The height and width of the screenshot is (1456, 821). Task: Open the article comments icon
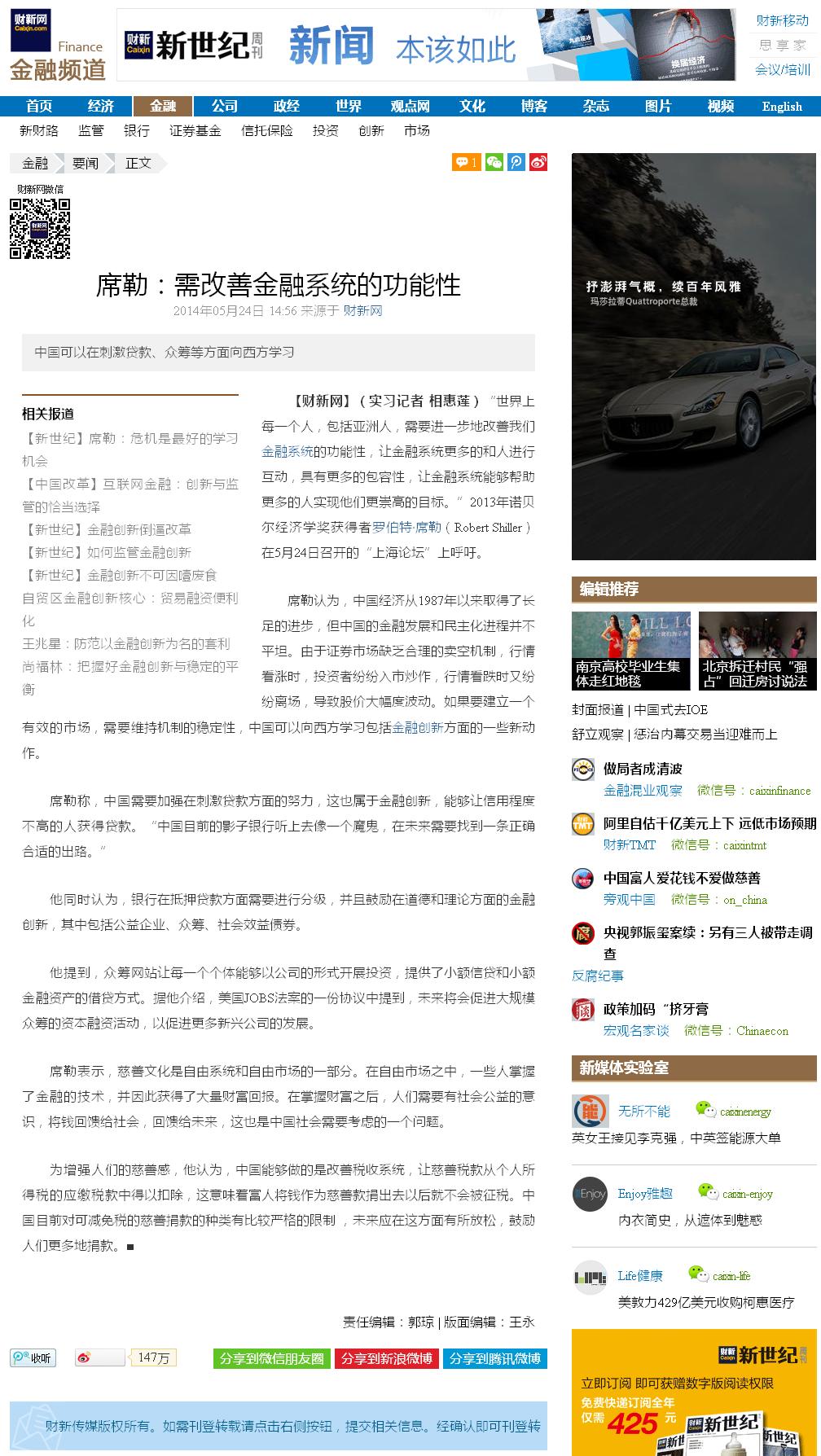[467, 162]
